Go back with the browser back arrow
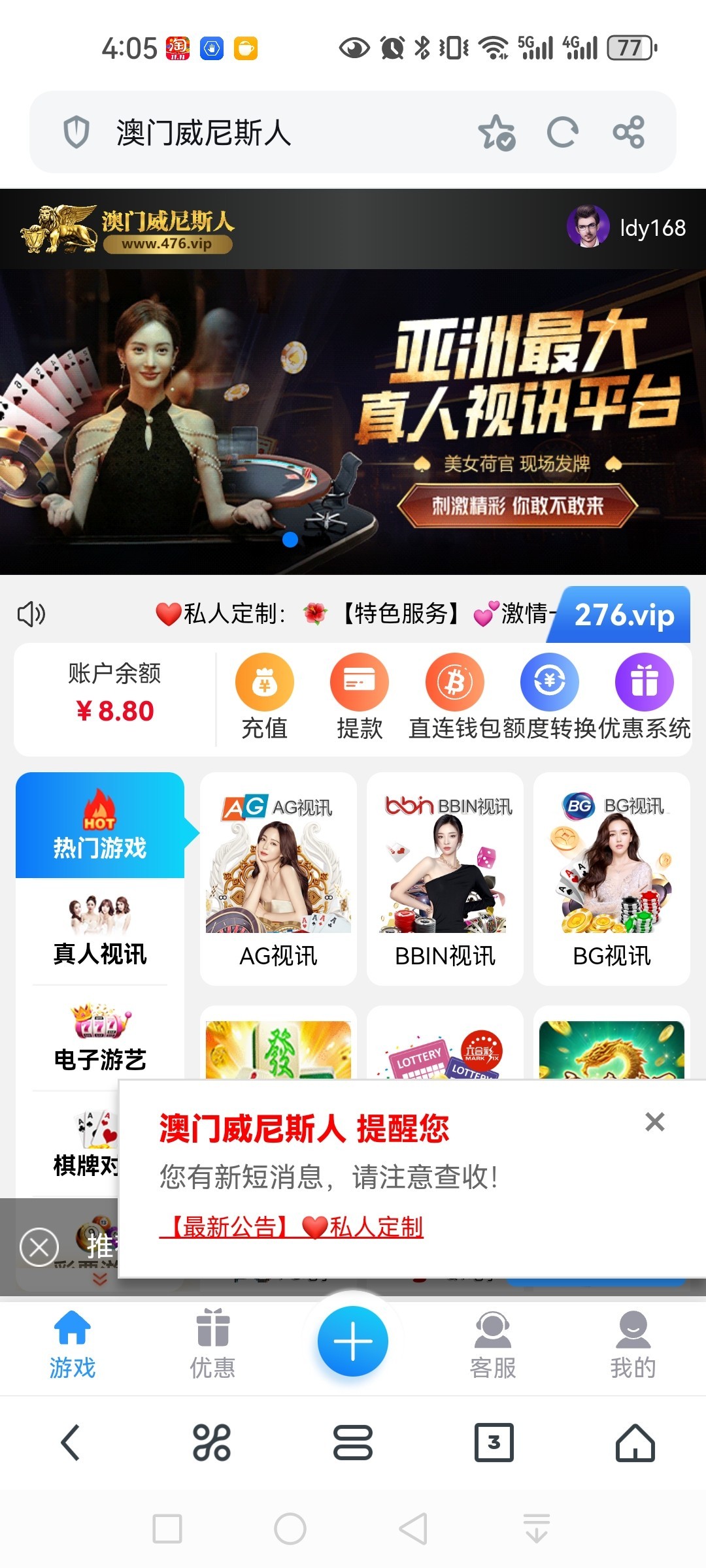This screenshot has width=706, height=1568. tap(71, 1442)
